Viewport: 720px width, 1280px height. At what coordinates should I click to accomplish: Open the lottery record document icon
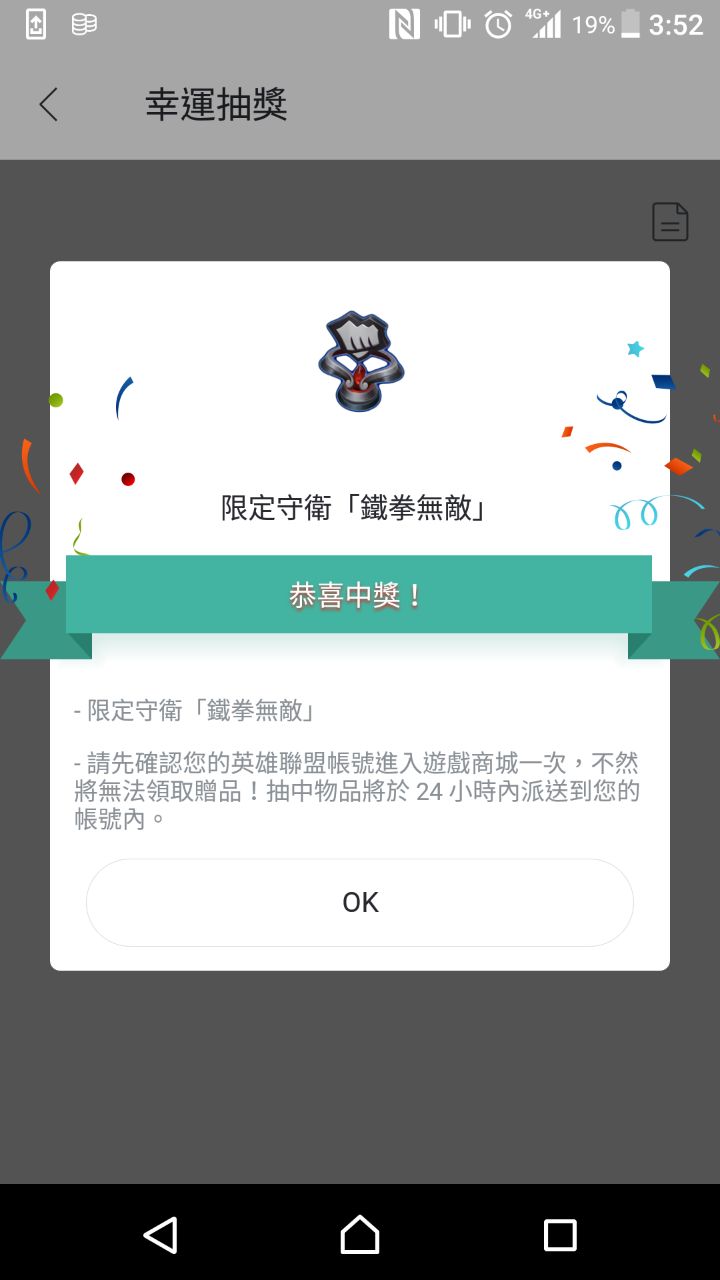tap(670, 221)
